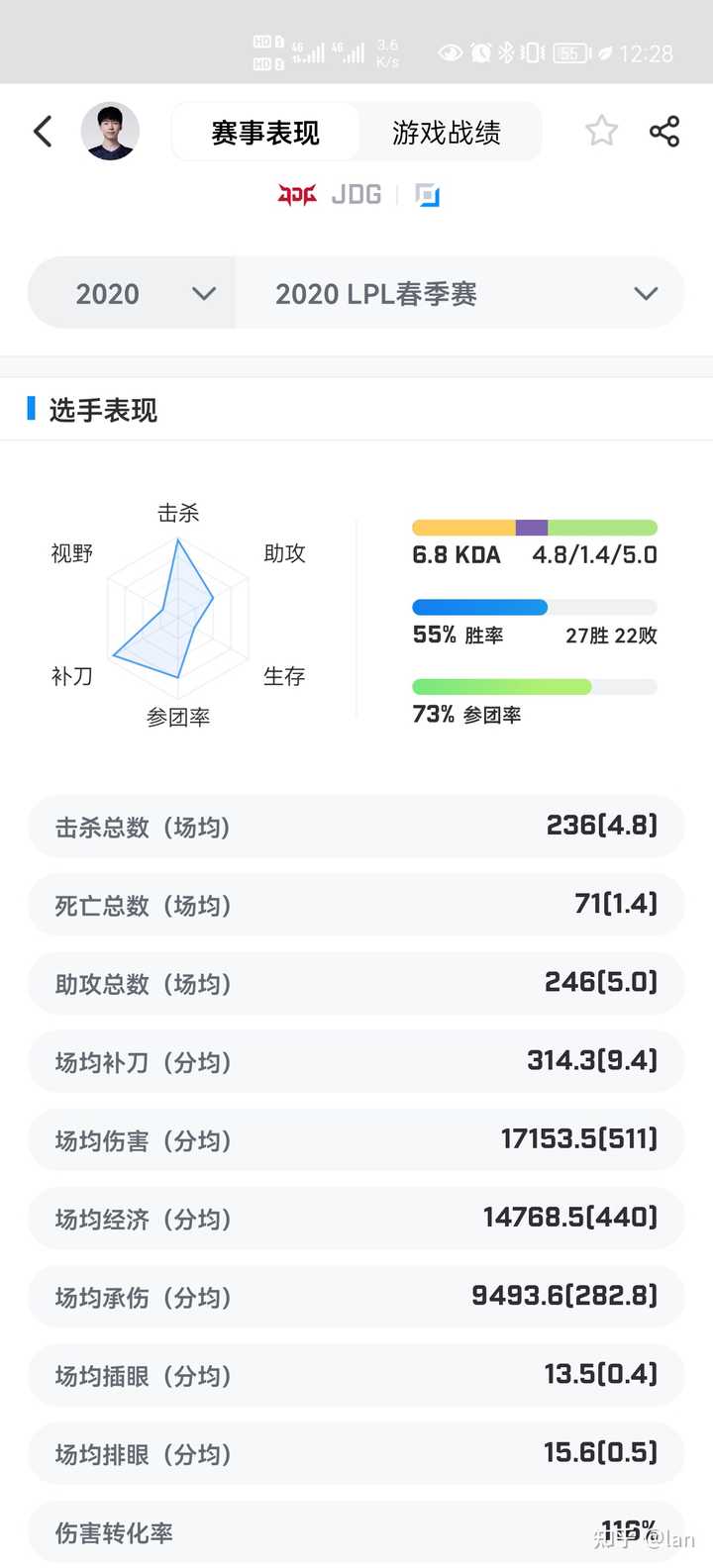Click the chevron on the season selector
The width and height of the screenshot is (713, 1568).
(x=646, y=293)
